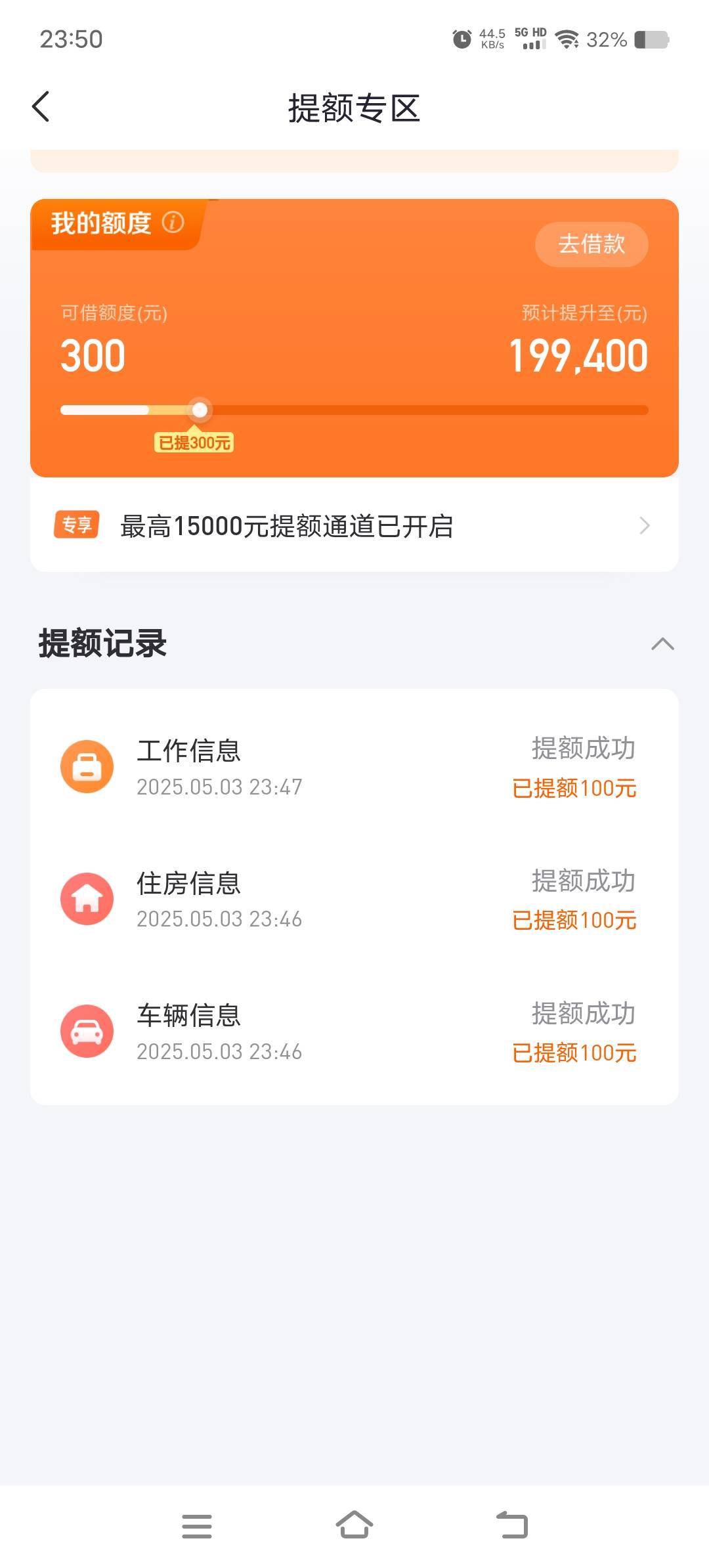Open the 车辆信息 record
The width and height of the screenshot is (709, 1568).
coord(354,1032)
